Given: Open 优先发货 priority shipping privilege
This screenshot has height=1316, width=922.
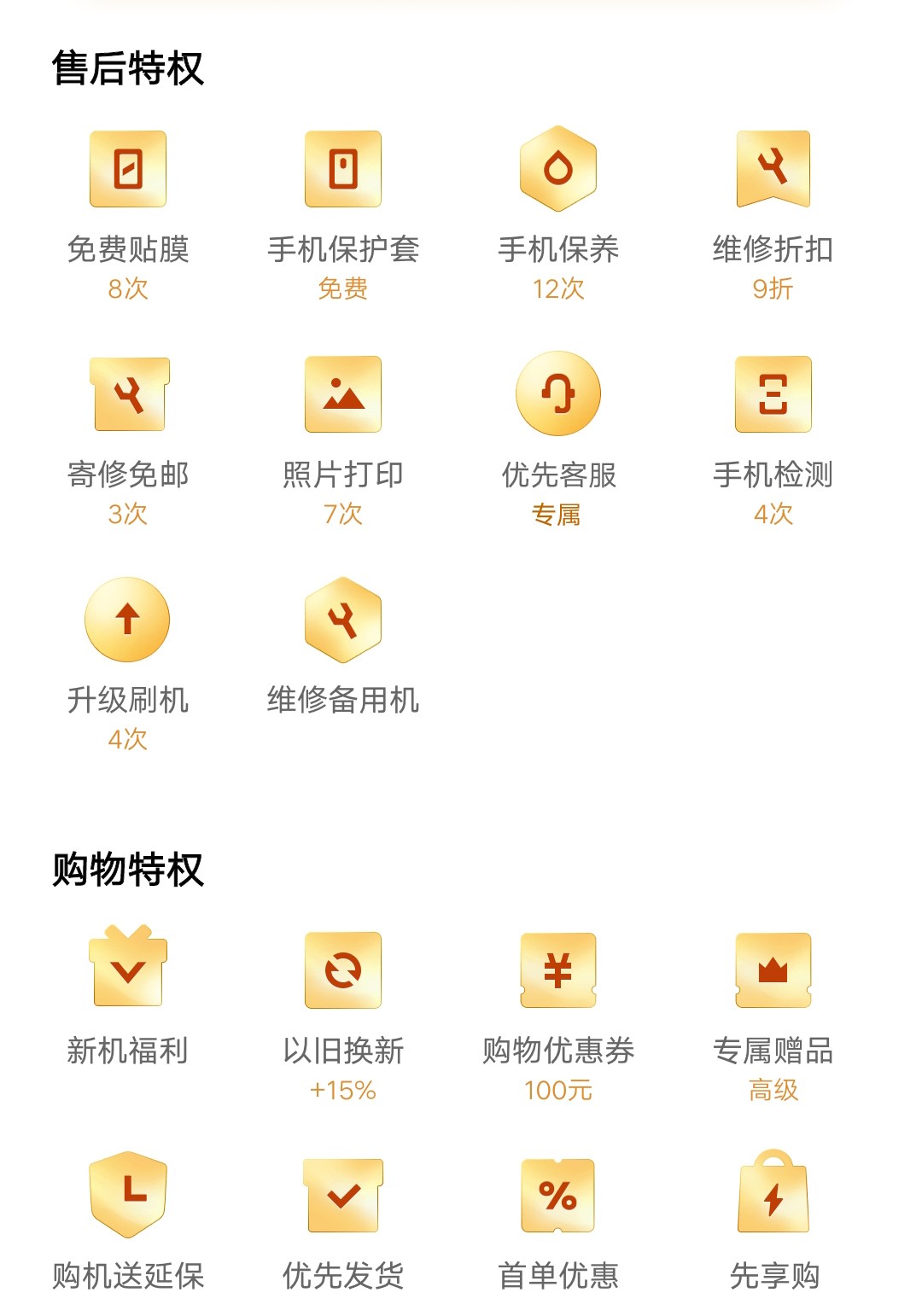Looking at the screenshot, I should click(x=343, y=1195).
